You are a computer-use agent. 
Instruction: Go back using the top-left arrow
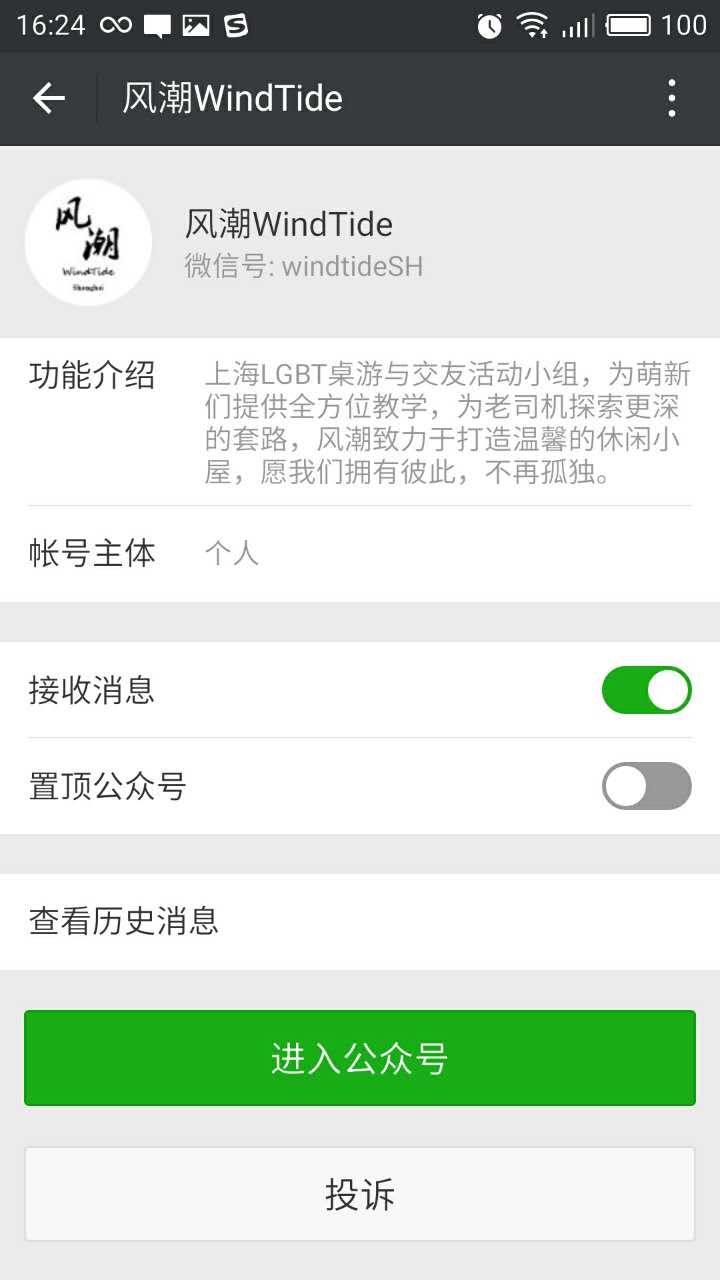point(48,98)
